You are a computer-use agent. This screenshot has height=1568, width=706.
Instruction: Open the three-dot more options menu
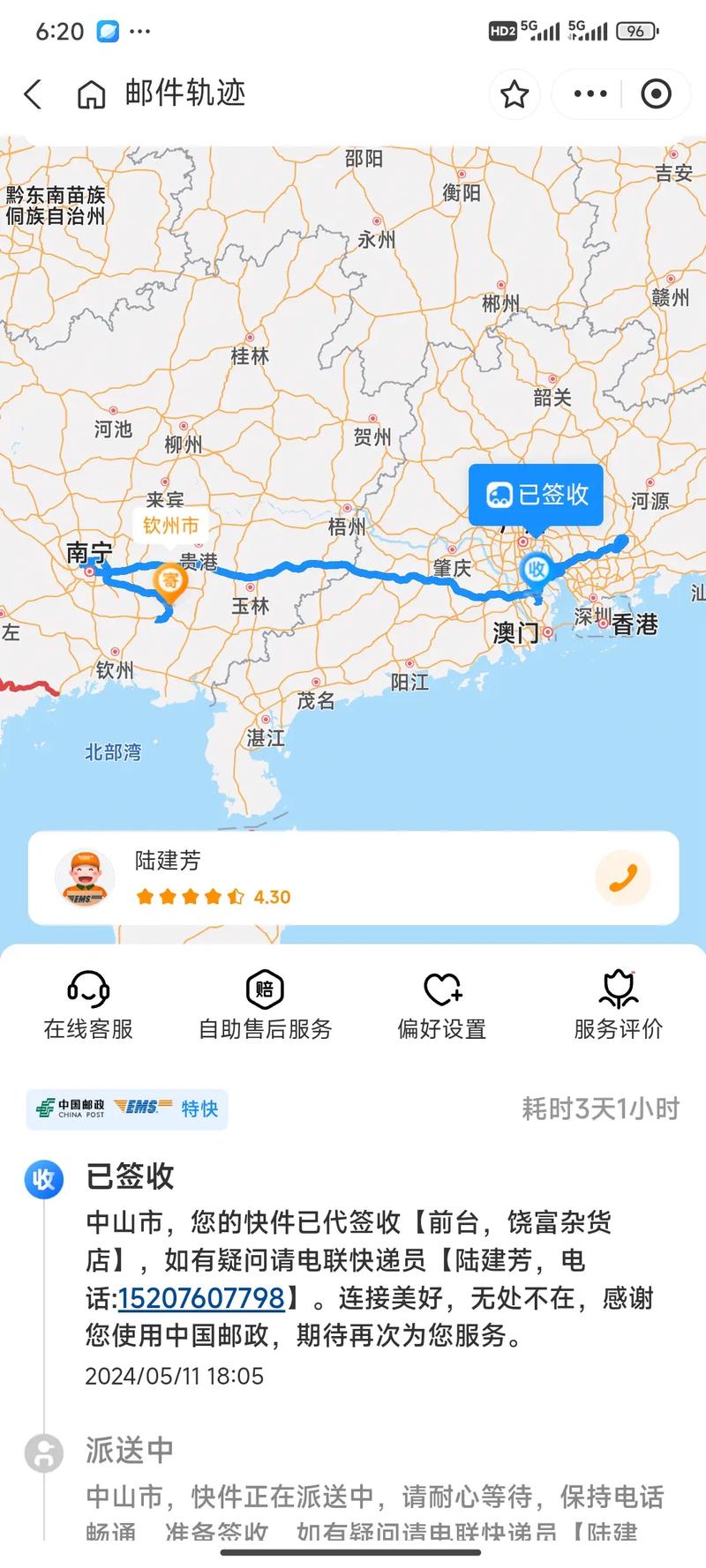(x=590, y=93)
